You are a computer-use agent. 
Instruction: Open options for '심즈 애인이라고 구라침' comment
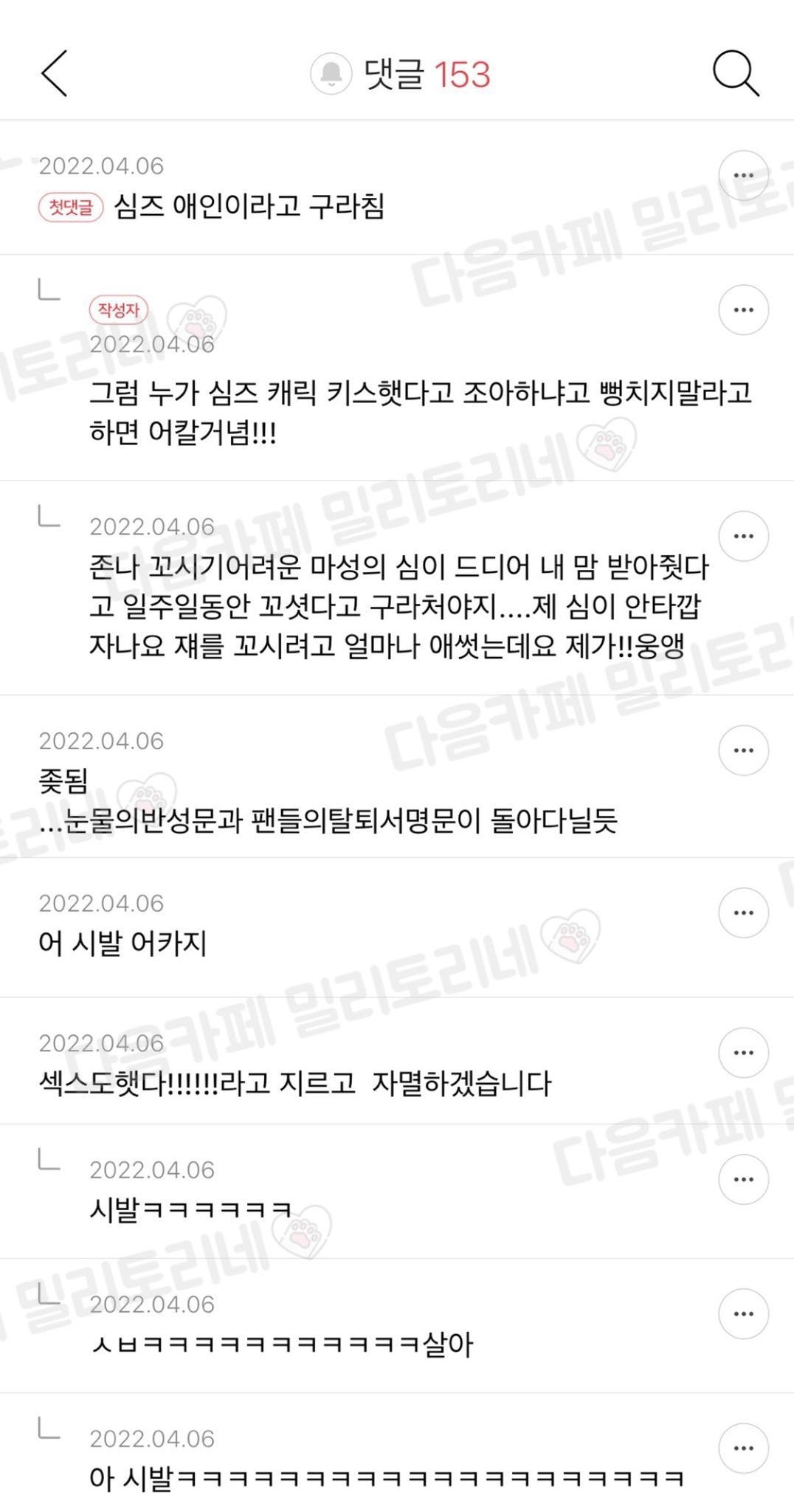(743, 176)
